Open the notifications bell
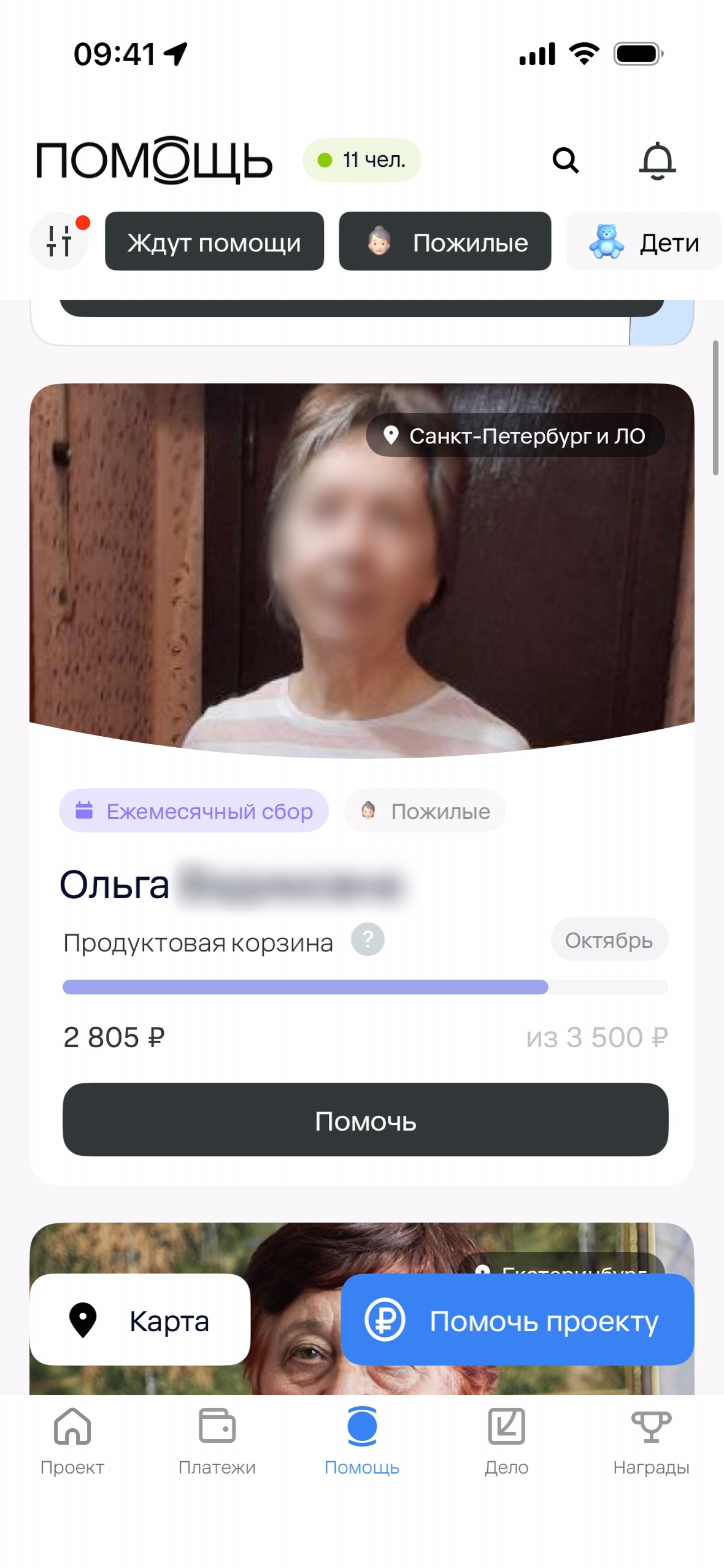The image size is (724, 1568). pos(657,161)
